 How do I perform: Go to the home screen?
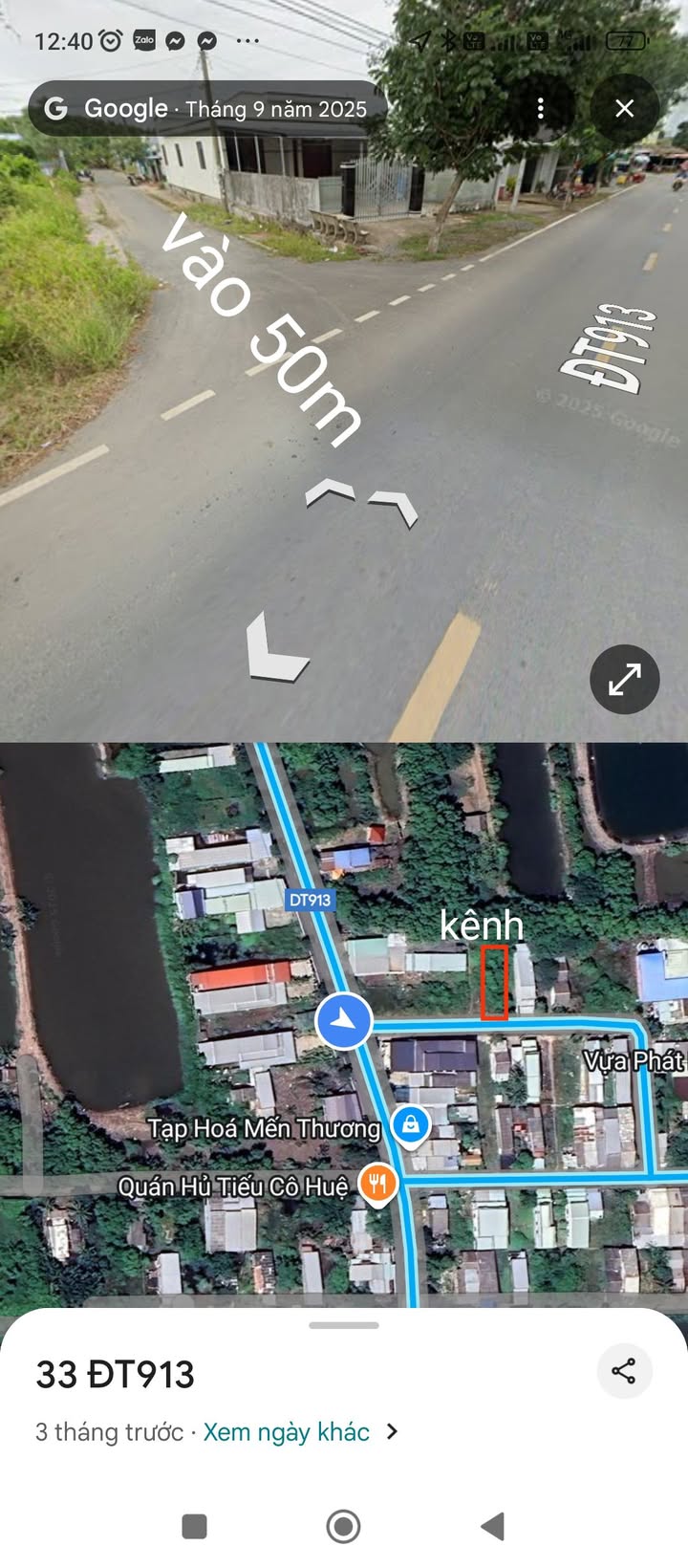pos(343,1526)
